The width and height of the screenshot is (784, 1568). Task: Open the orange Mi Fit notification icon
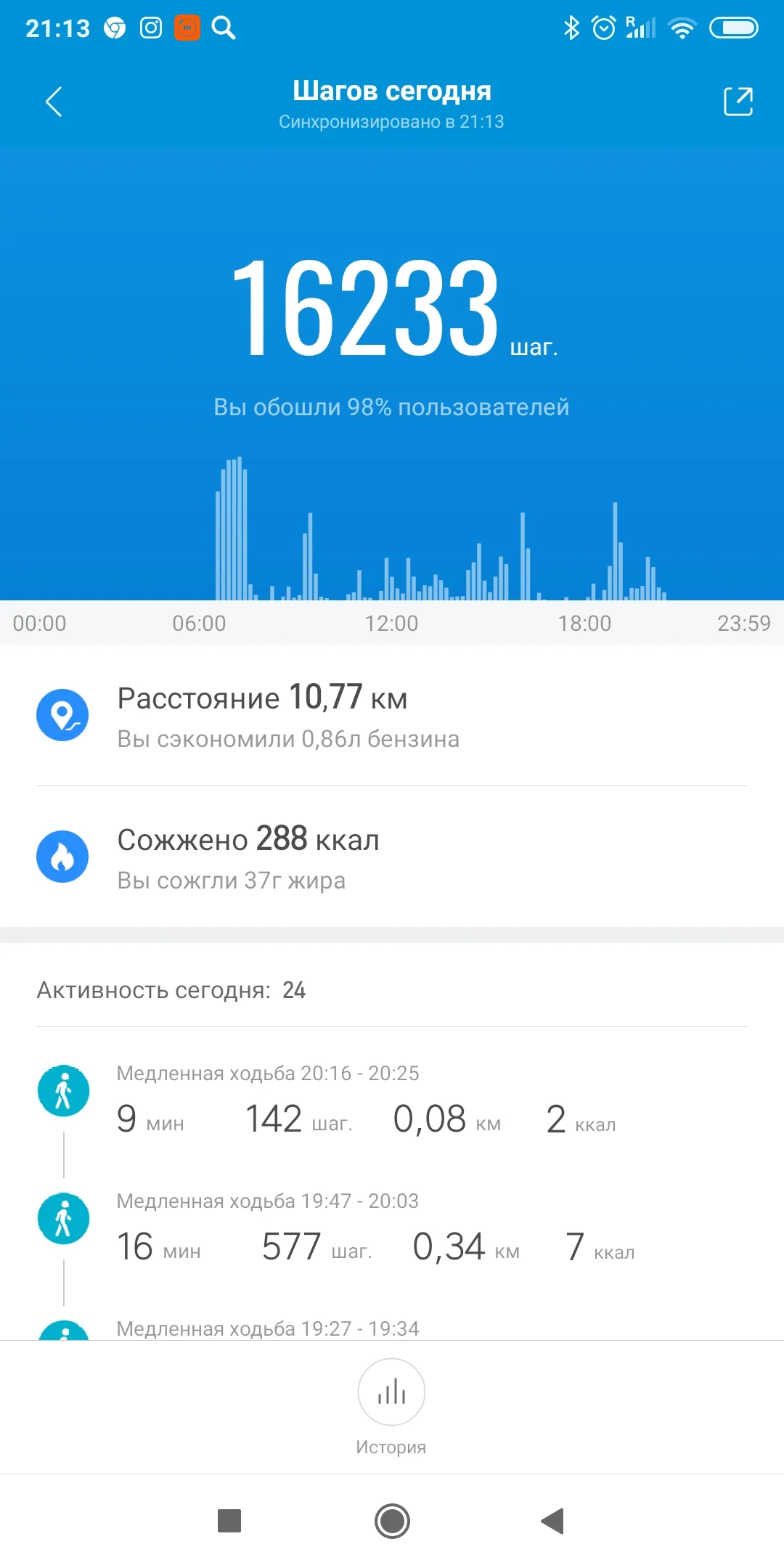(187, 28)
